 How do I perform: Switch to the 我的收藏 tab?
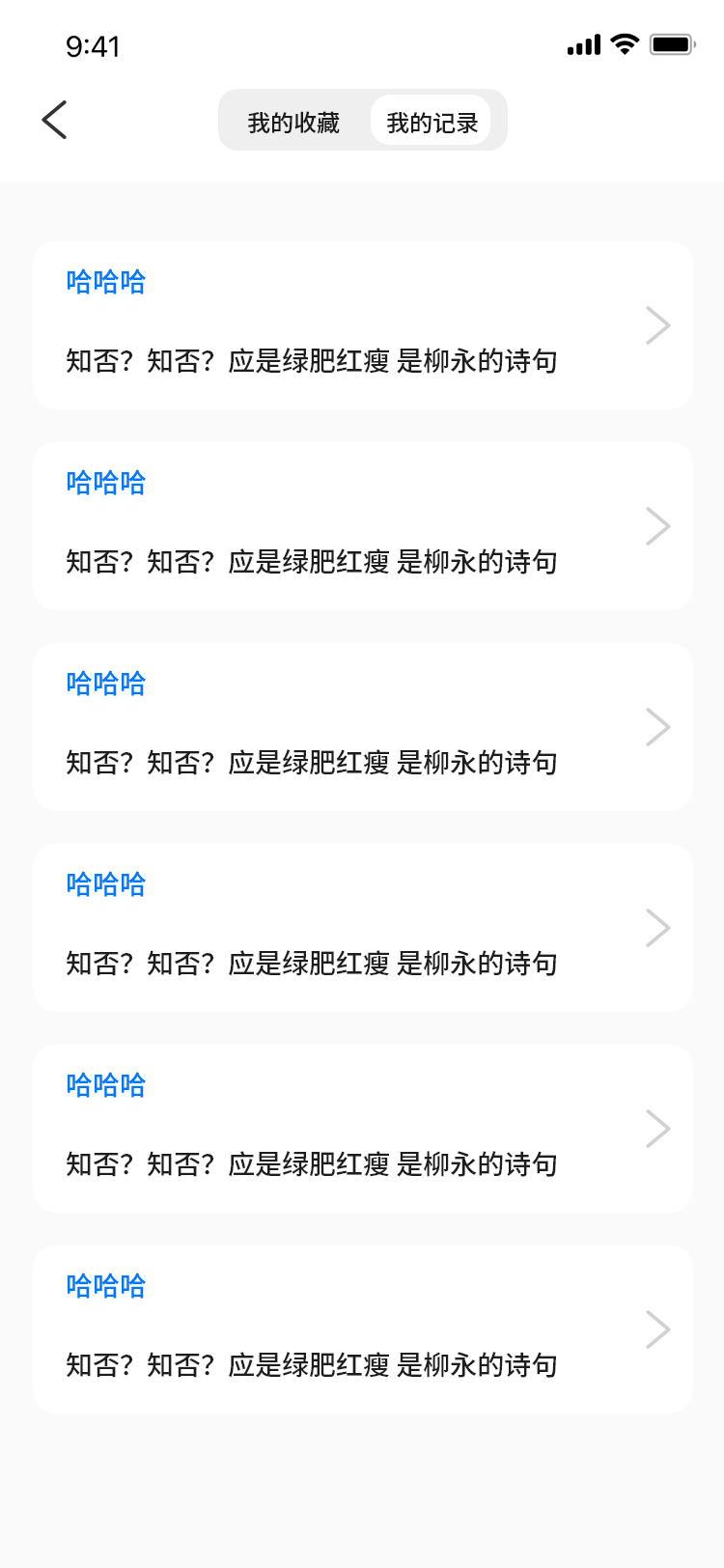(x=293, y=122)
